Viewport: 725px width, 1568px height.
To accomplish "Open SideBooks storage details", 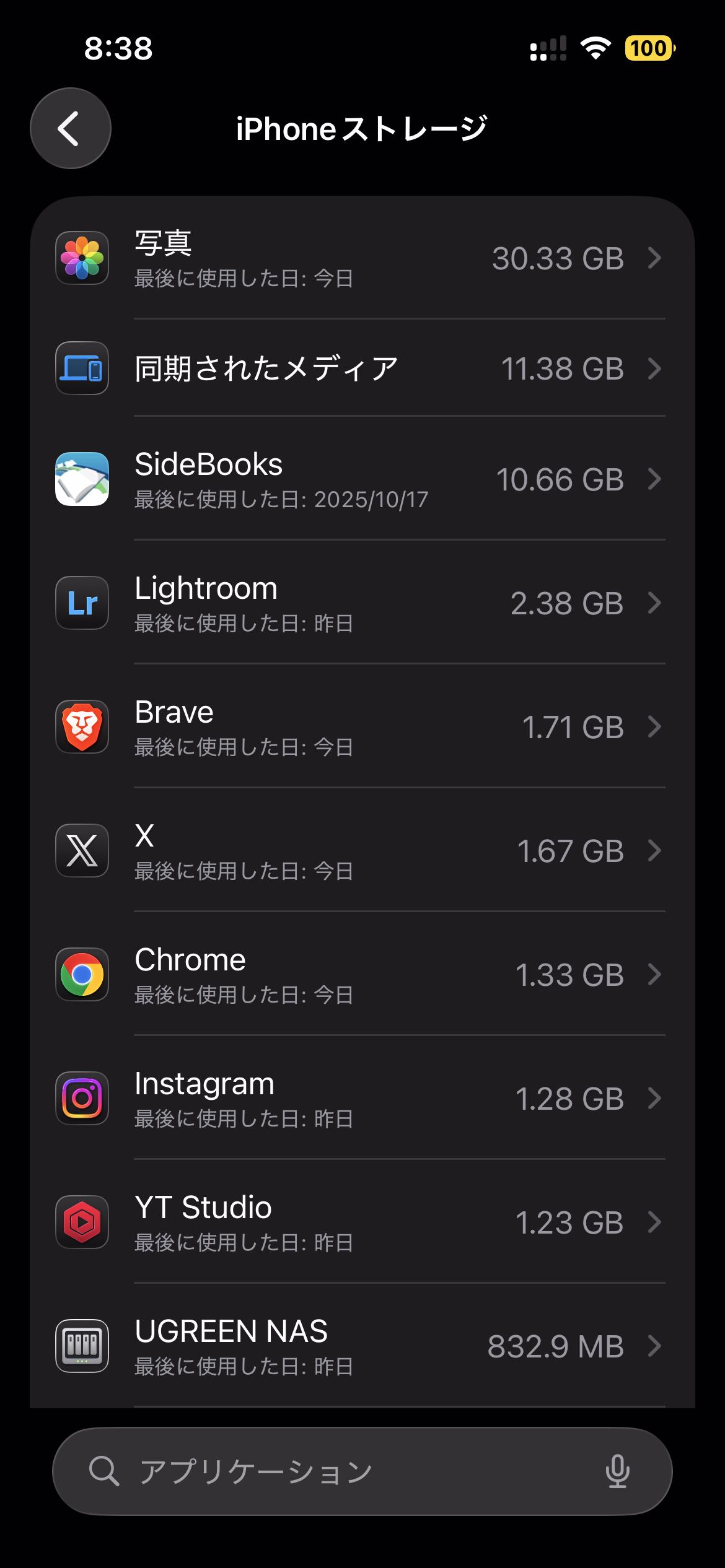I will pos(362,479).
